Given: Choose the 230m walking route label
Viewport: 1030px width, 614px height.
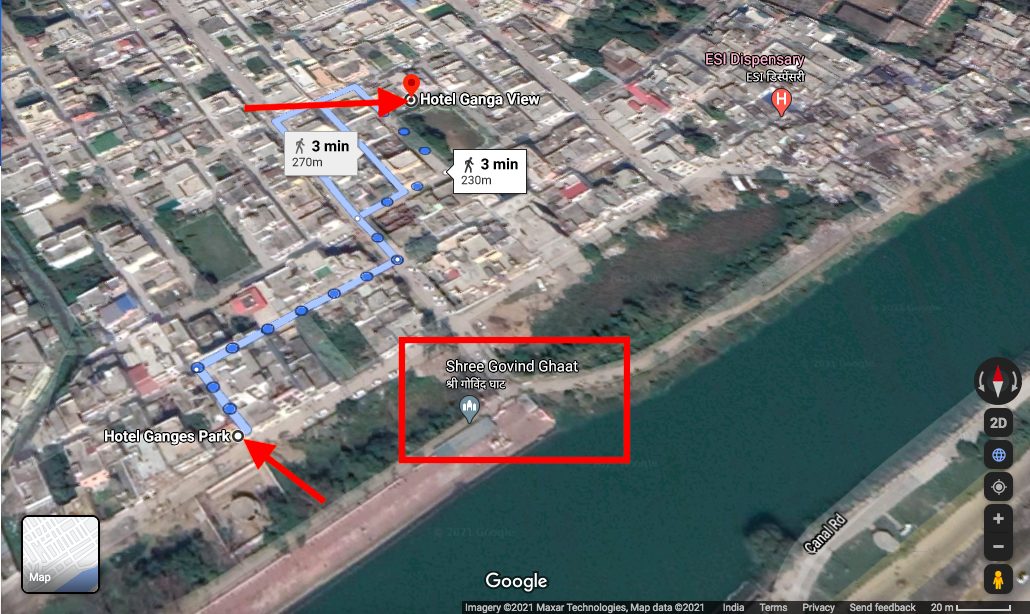Looking at the screenshot, I should (x=489, y=171).
